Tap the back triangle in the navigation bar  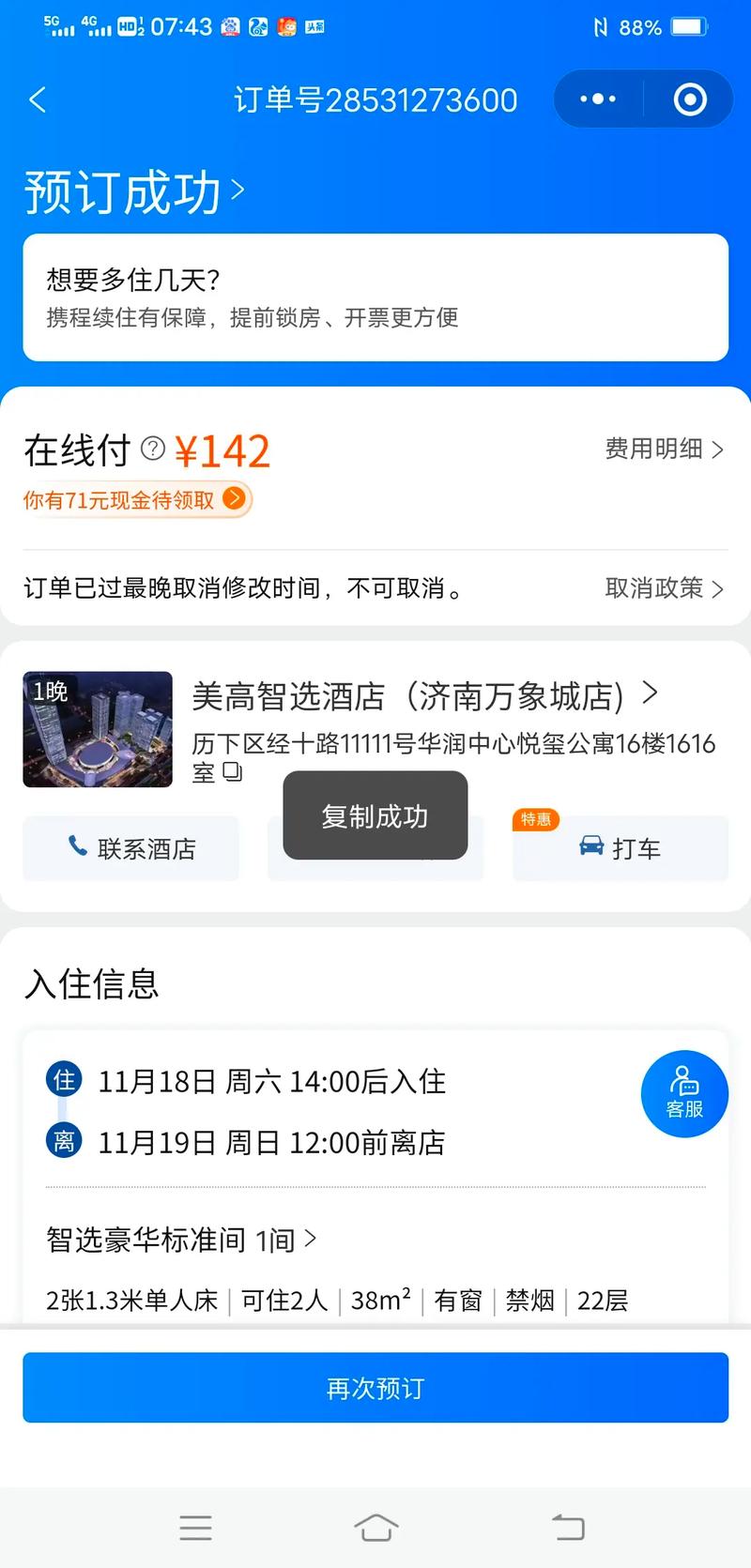[x=567, y=1528]
